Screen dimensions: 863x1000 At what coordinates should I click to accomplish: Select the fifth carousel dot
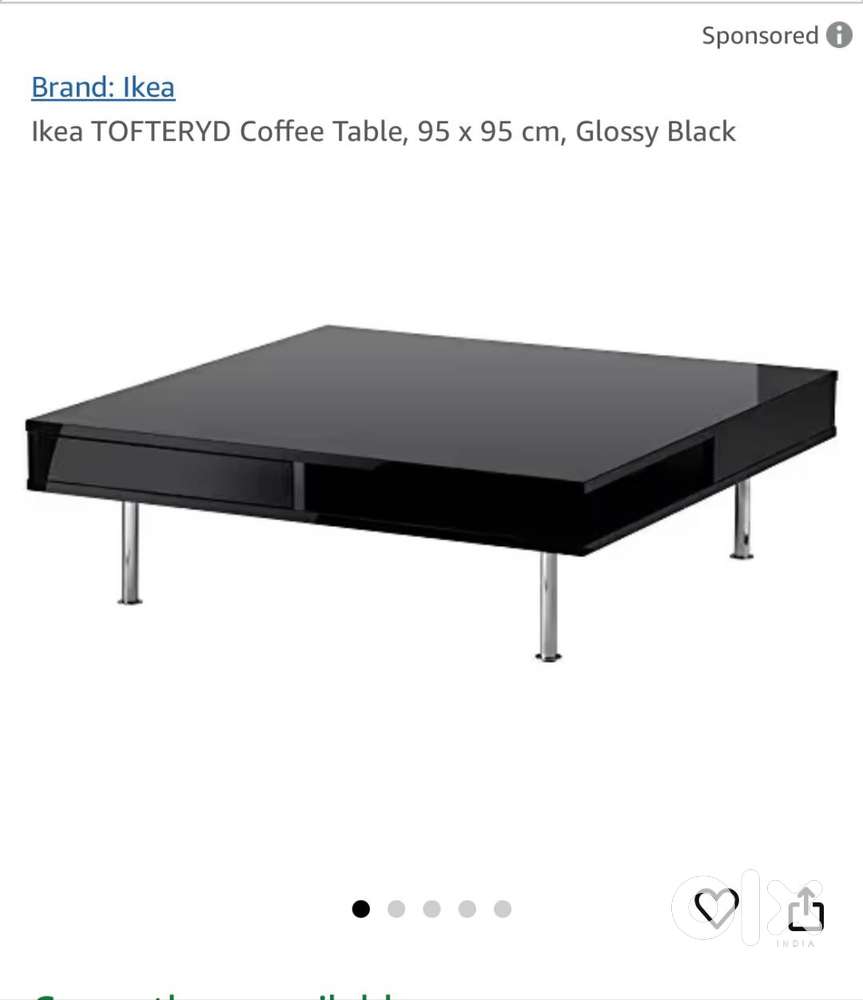pyautogui.click(x=503, y=908)
